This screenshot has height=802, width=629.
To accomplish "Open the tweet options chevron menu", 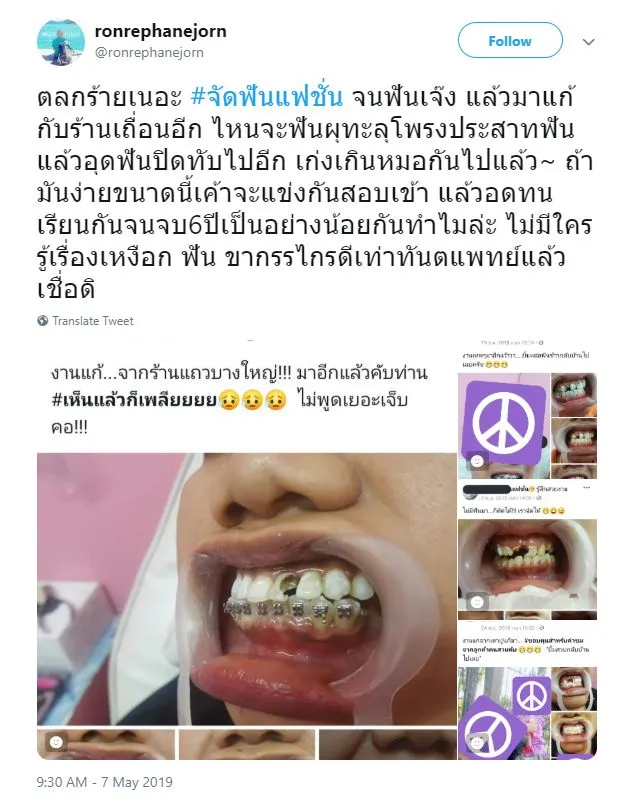I will coord(588,43).
